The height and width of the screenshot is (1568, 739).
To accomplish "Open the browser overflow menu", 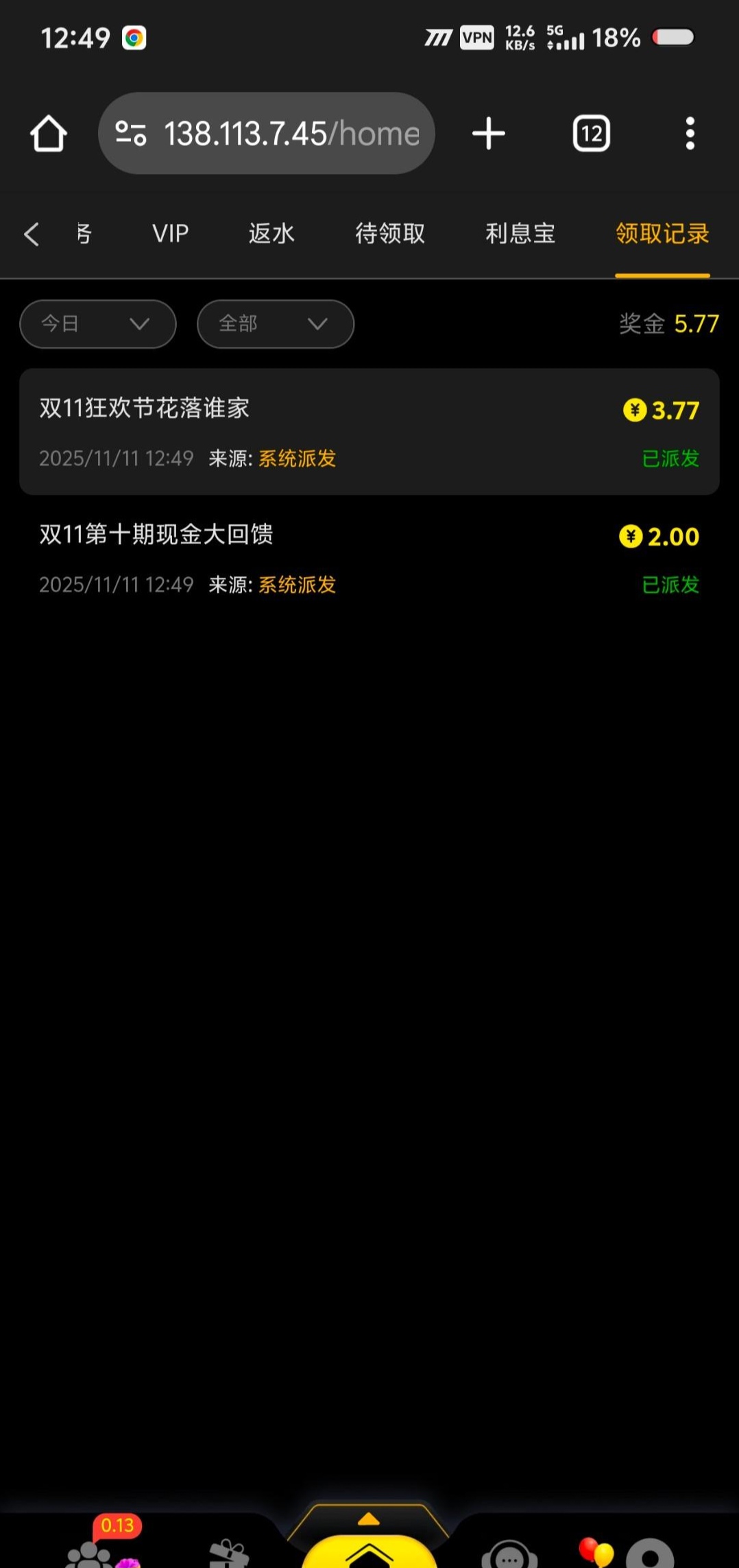I will pos(690,133).
